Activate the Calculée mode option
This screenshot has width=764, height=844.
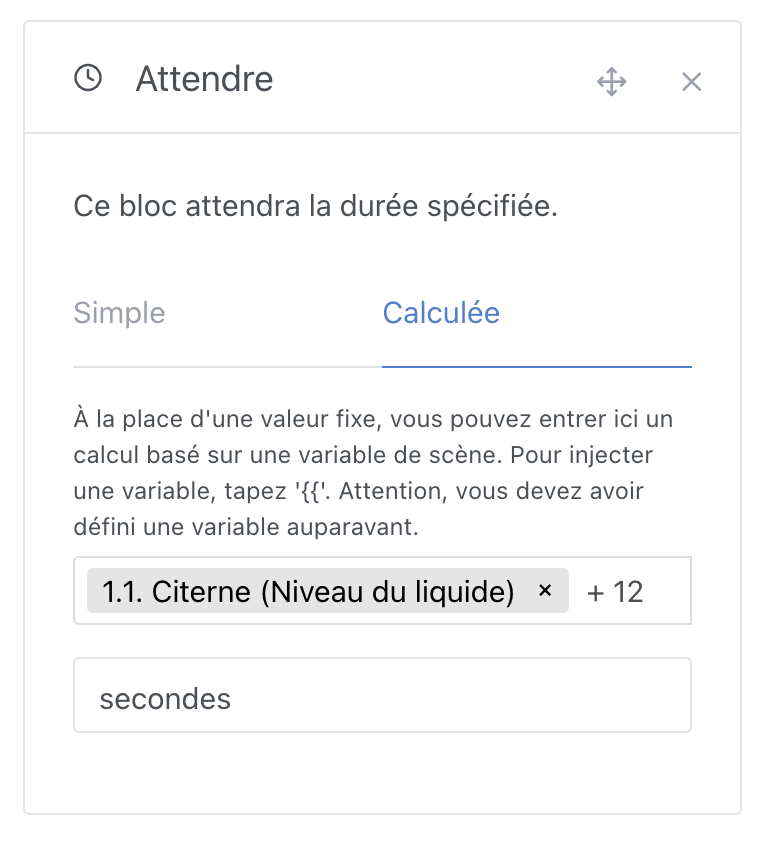(x=441, y=313)
